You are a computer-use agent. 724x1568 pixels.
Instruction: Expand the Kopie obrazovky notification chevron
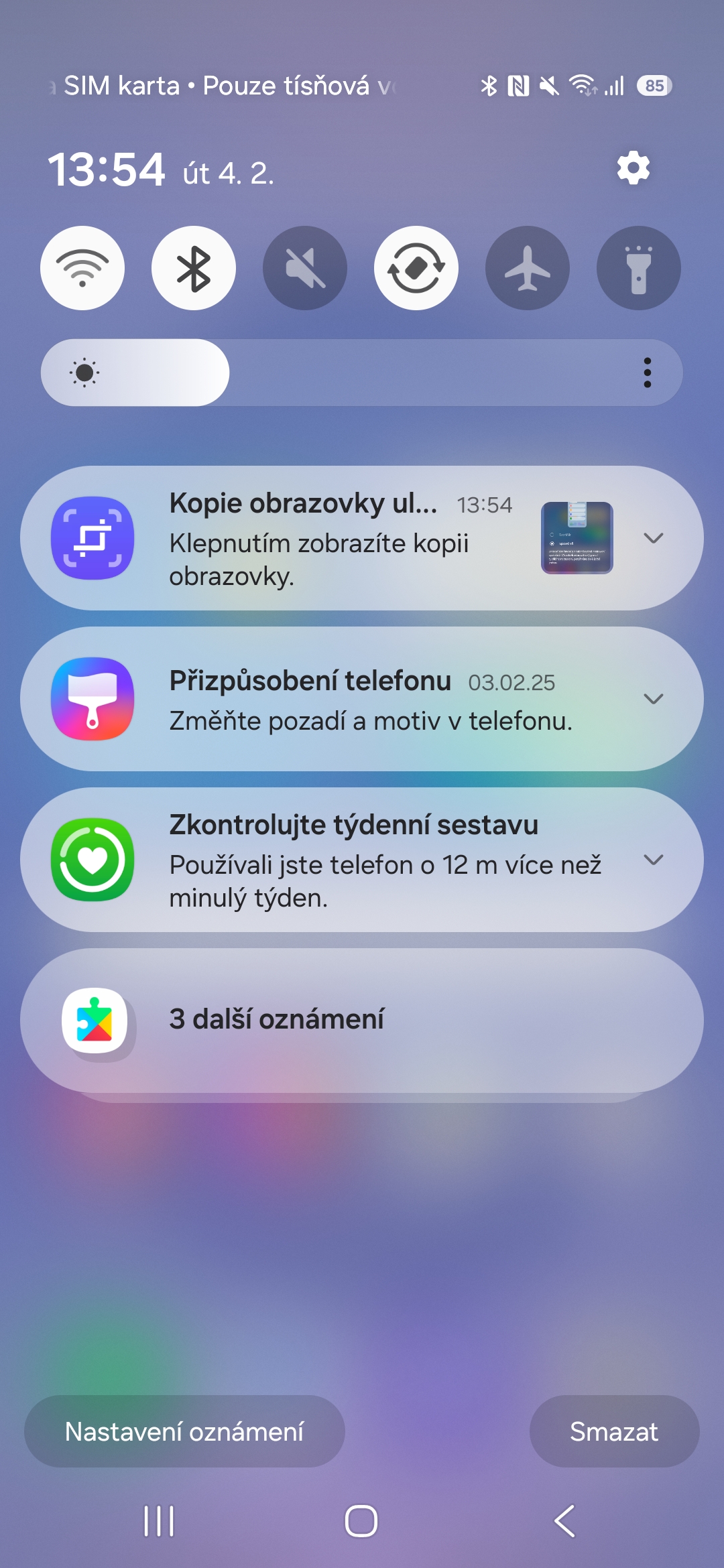tap(654, 538)
